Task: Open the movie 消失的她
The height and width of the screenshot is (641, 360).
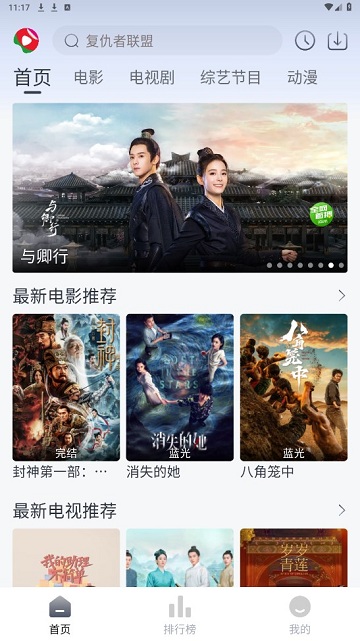Action: click(x=180, y=387)
